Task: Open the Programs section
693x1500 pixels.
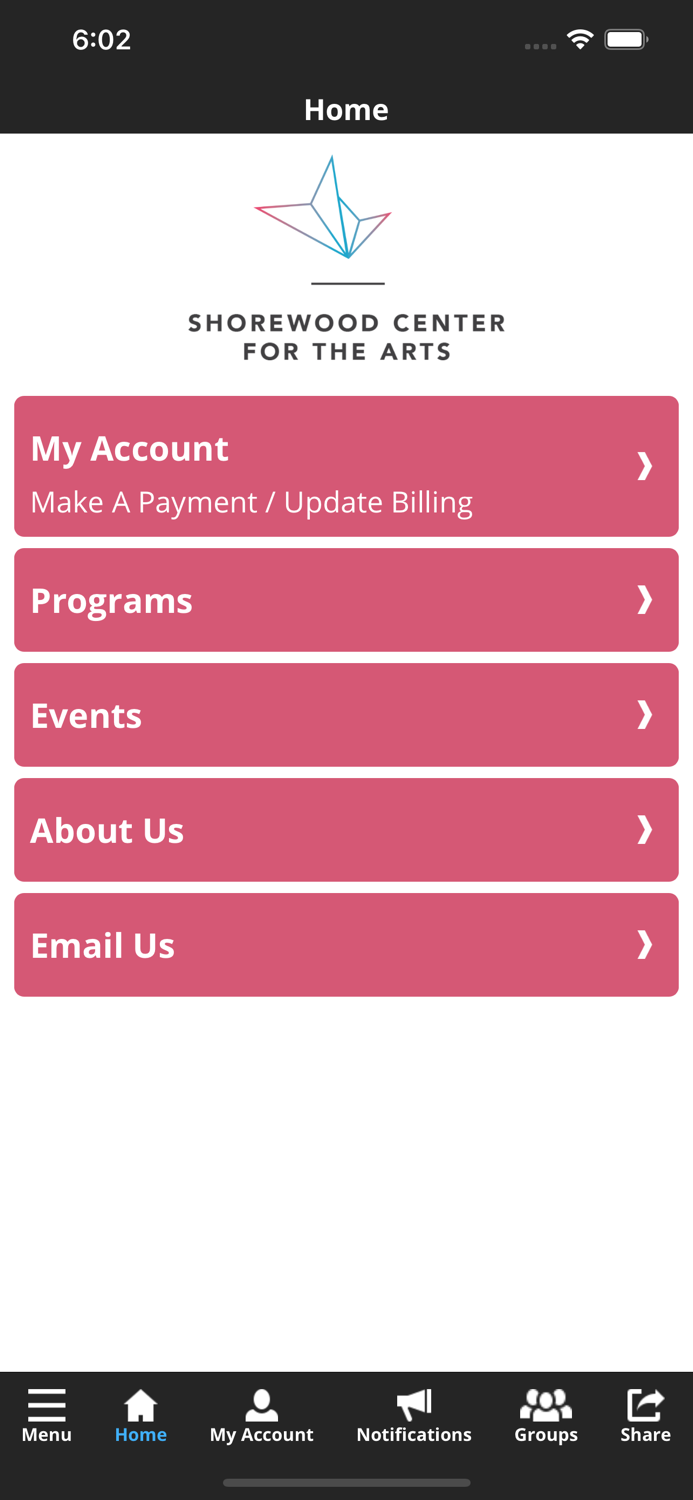Action: click(346, 600)
